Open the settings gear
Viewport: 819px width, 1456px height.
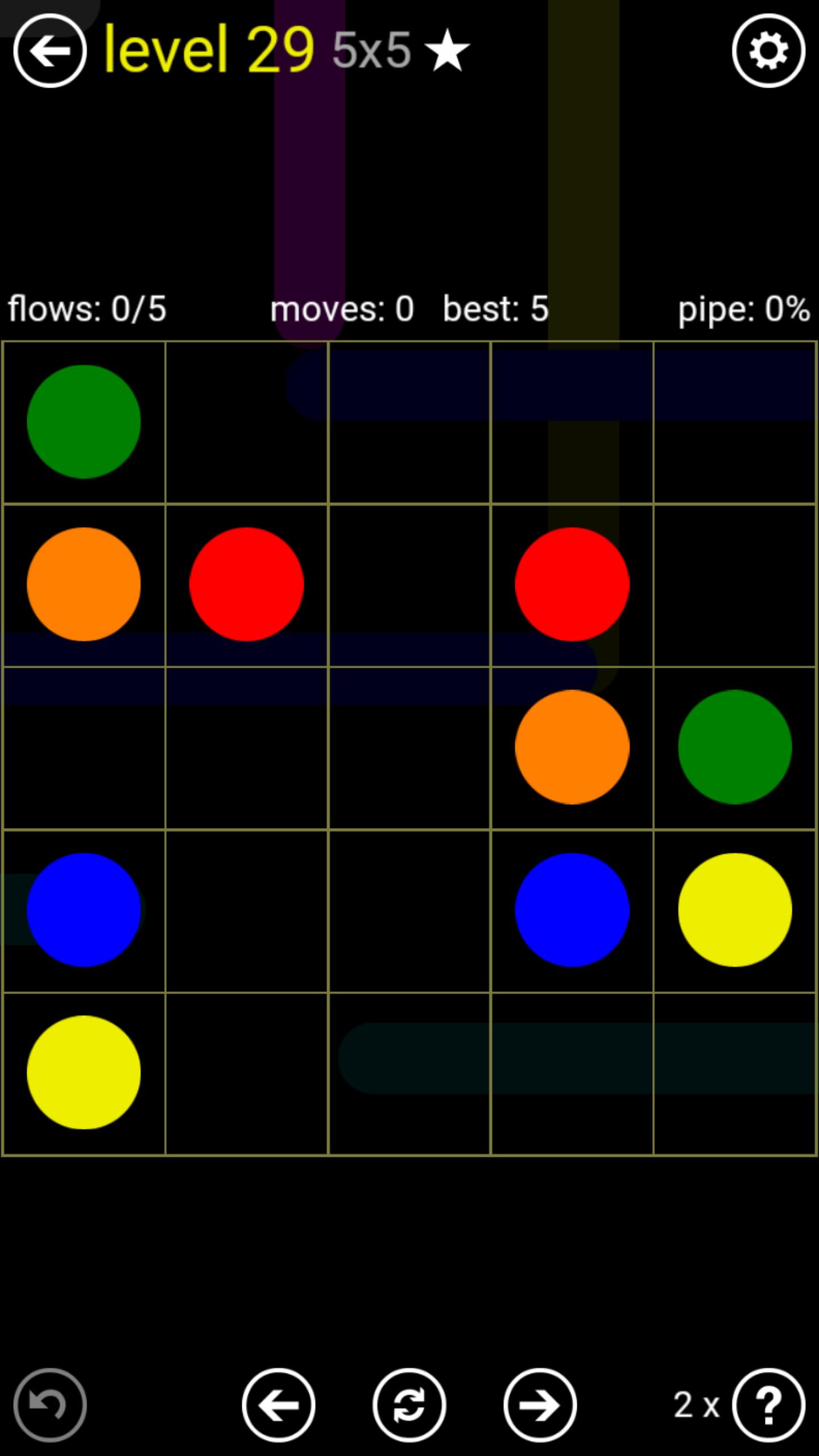click(x=768, y=51)
